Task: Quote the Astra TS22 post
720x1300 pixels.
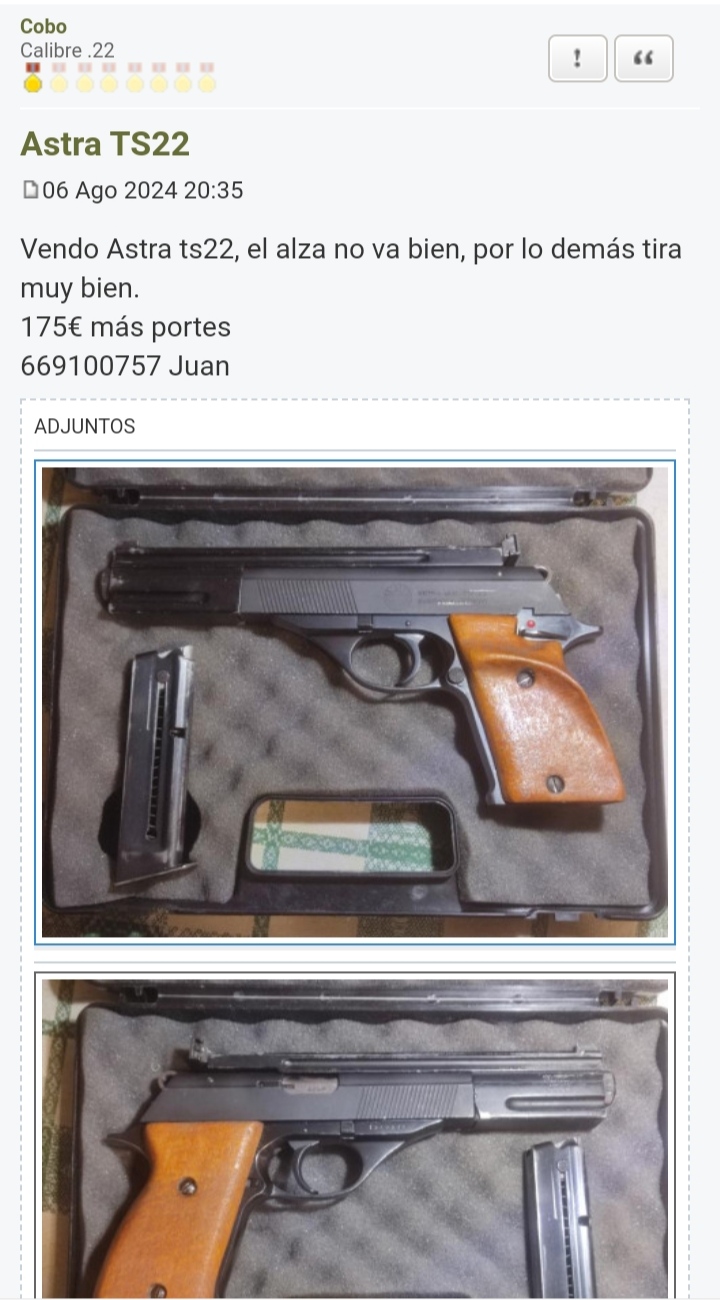Action: [643, 59]
